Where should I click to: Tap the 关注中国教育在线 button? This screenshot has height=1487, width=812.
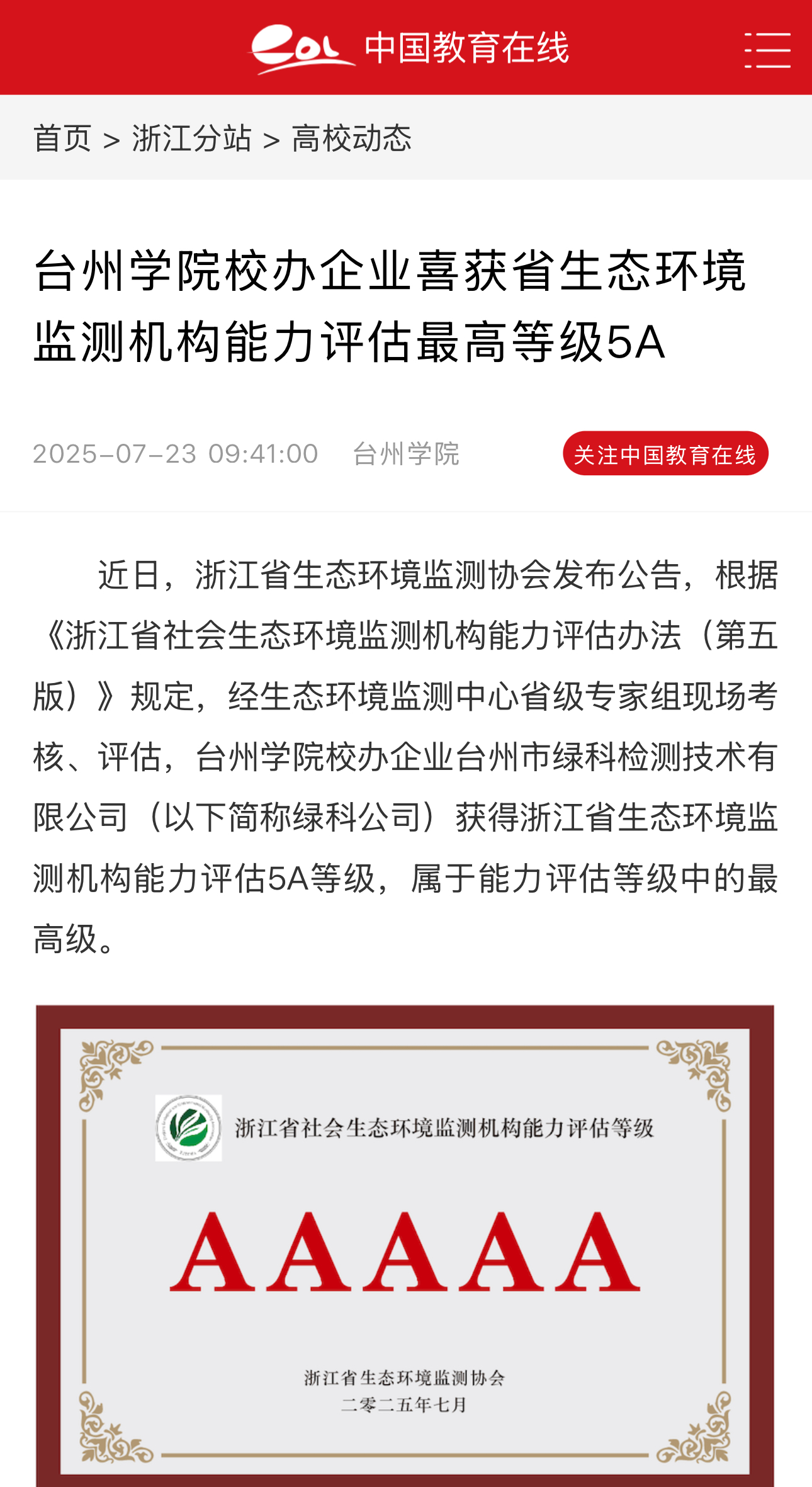point(665,453)
